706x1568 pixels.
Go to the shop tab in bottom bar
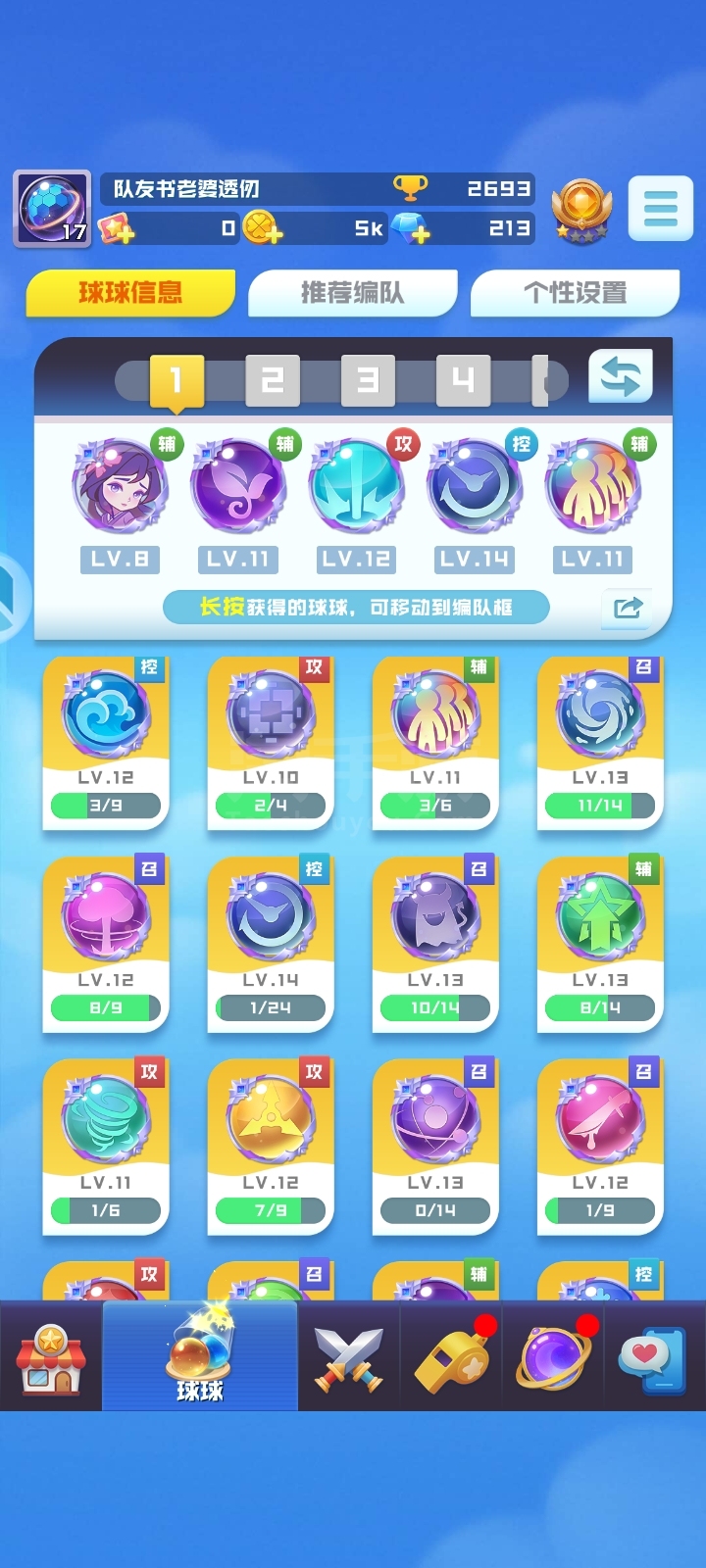pos(51,1357)
